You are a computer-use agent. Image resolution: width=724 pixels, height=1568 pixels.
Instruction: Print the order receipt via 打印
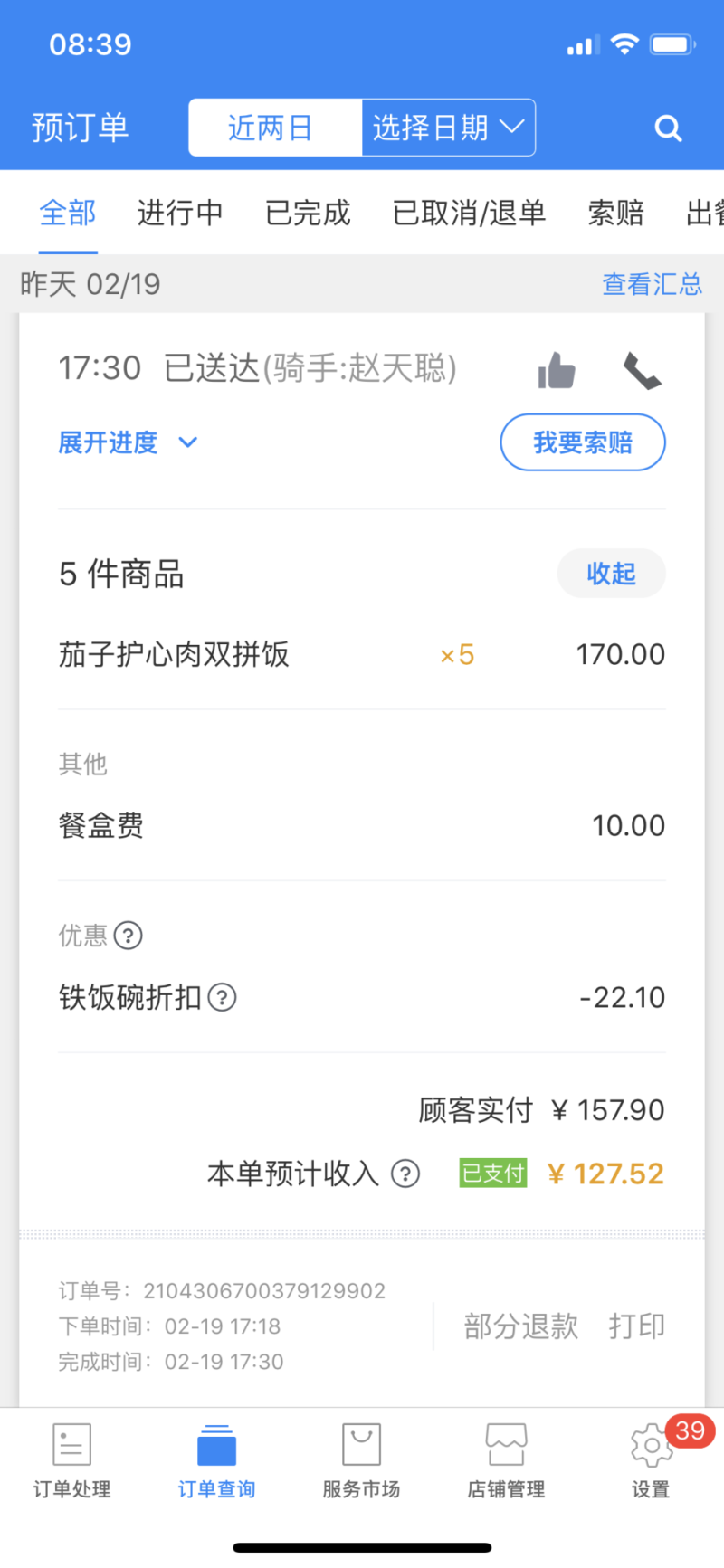click(635, 1326)
